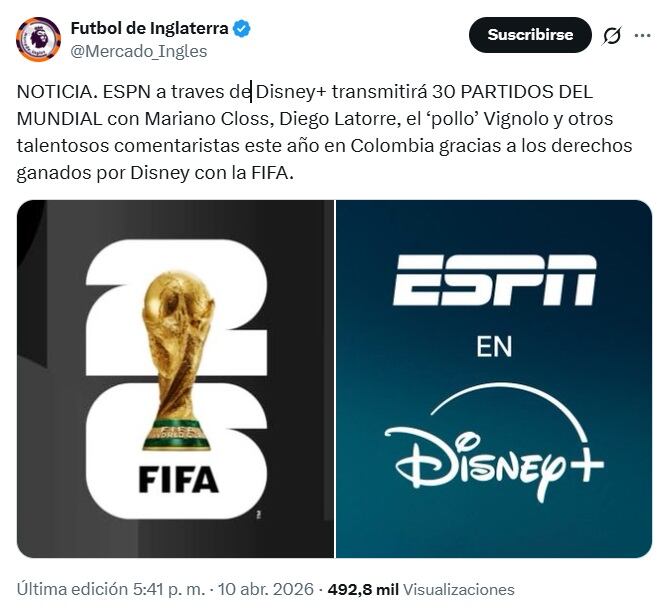Open the ESPN en Disney+ image
This screenshot has height=609, width=663.
[x=494, y=379]
